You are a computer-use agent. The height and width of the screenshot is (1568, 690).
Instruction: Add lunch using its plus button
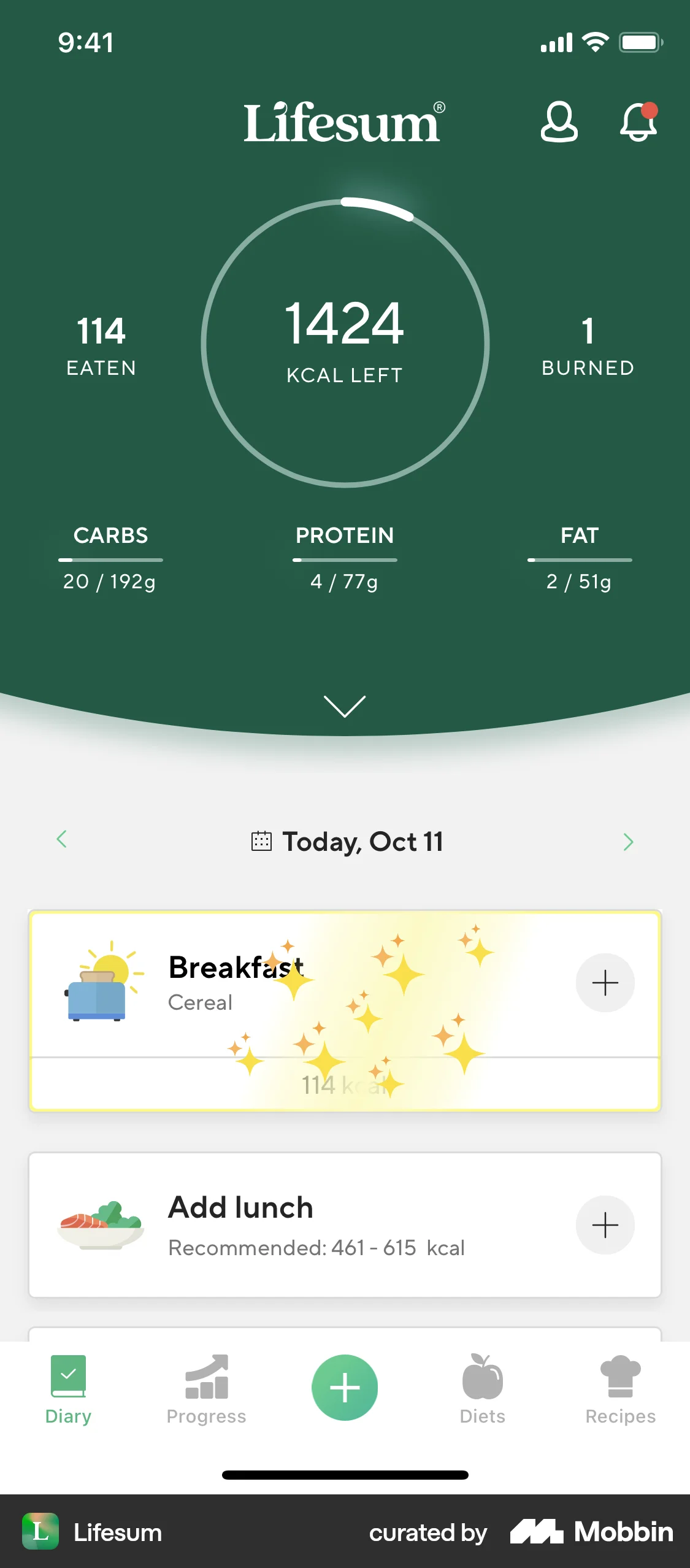[605, 1225]
